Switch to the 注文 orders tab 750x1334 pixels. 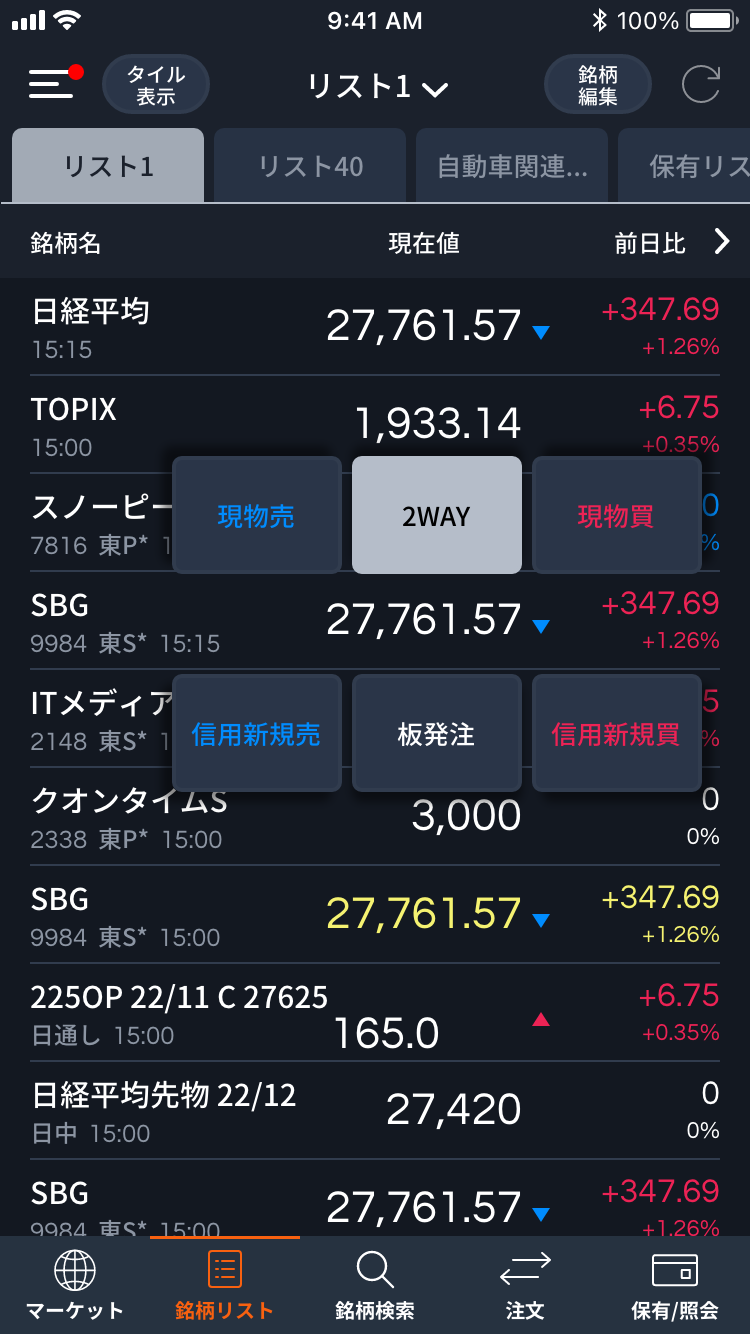click(x=525, y=1285)
